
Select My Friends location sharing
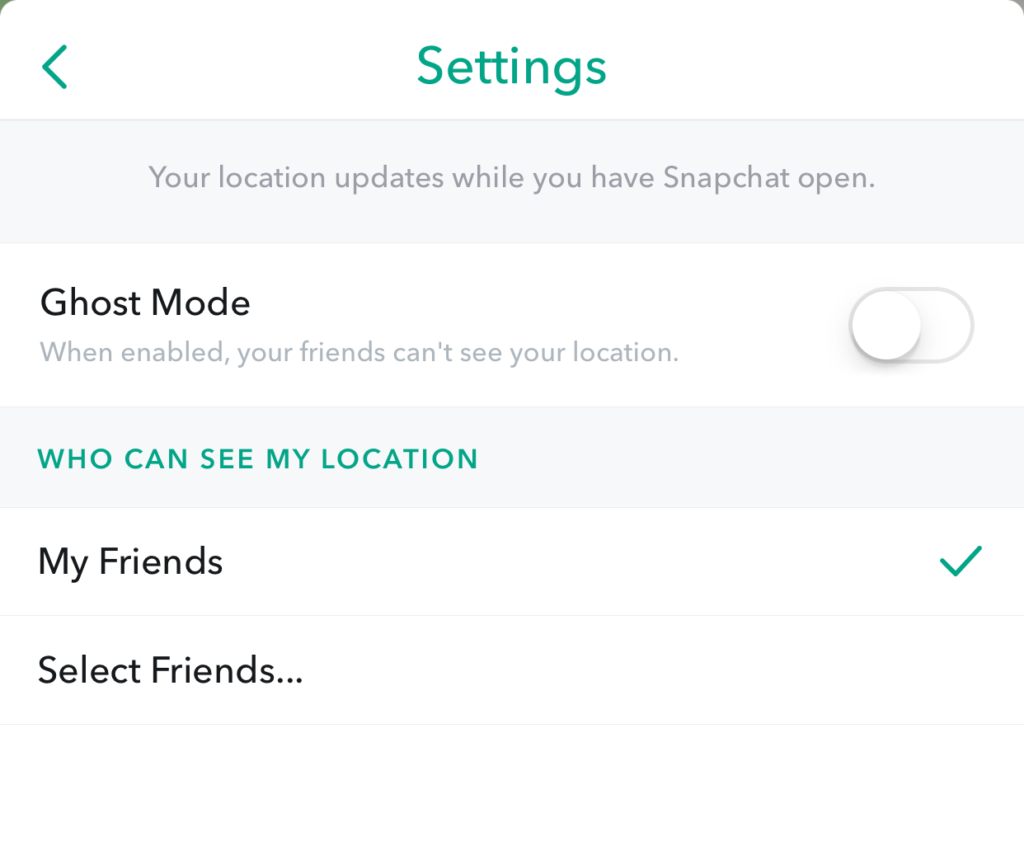[x=130, y=562]
